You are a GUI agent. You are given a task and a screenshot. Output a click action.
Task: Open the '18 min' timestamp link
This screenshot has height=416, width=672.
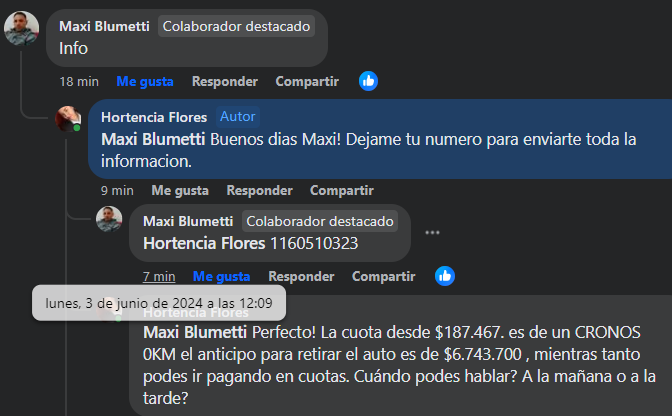78,81
